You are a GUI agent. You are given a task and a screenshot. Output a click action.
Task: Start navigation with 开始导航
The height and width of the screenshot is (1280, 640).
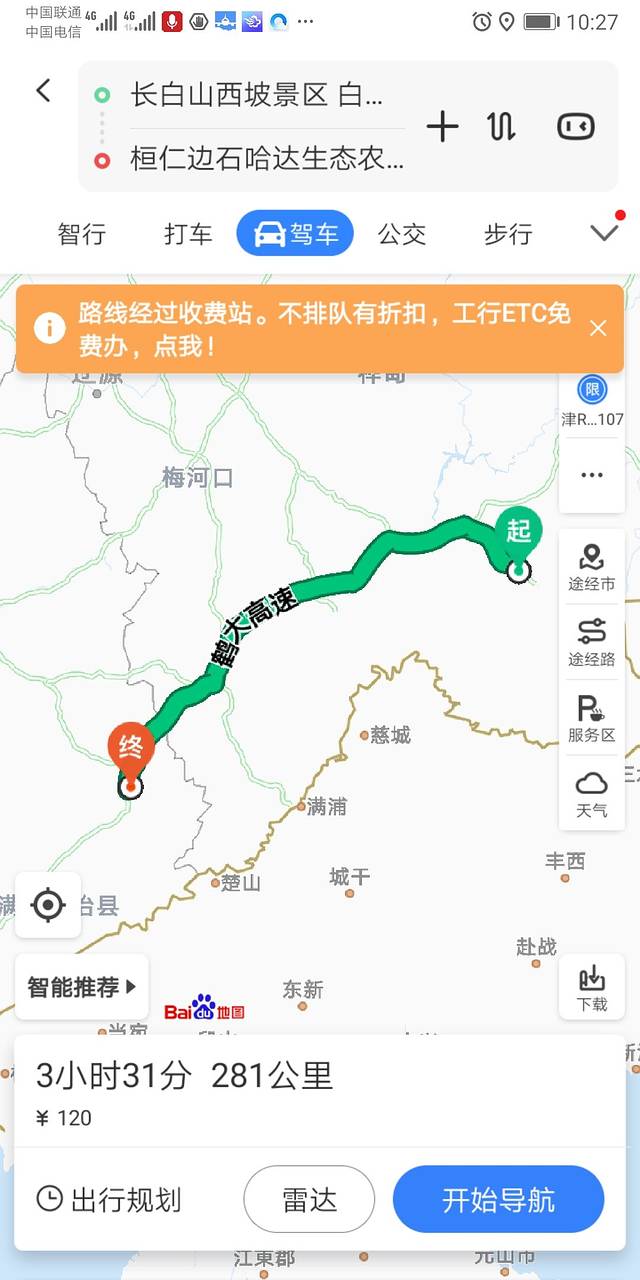click(x=498, y=1199)
